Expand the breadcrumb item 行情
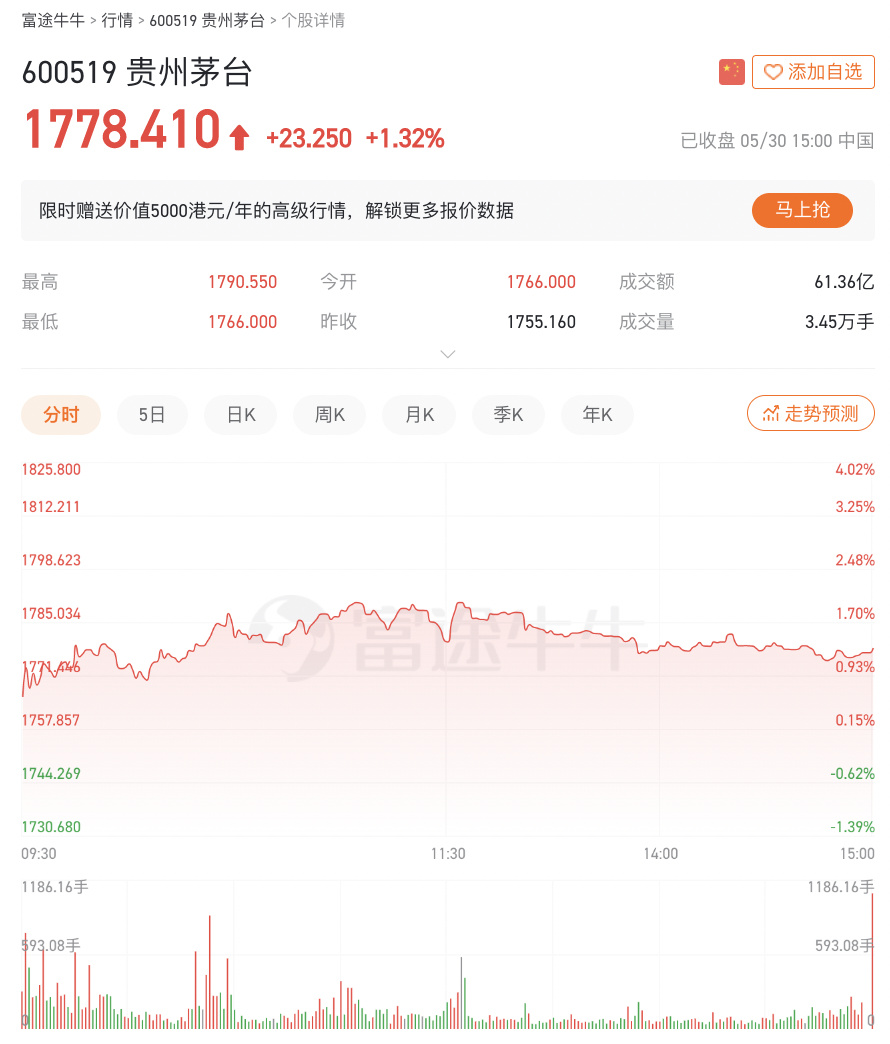This screenshot has width=890, height=1044. click(x=120, y=19)
